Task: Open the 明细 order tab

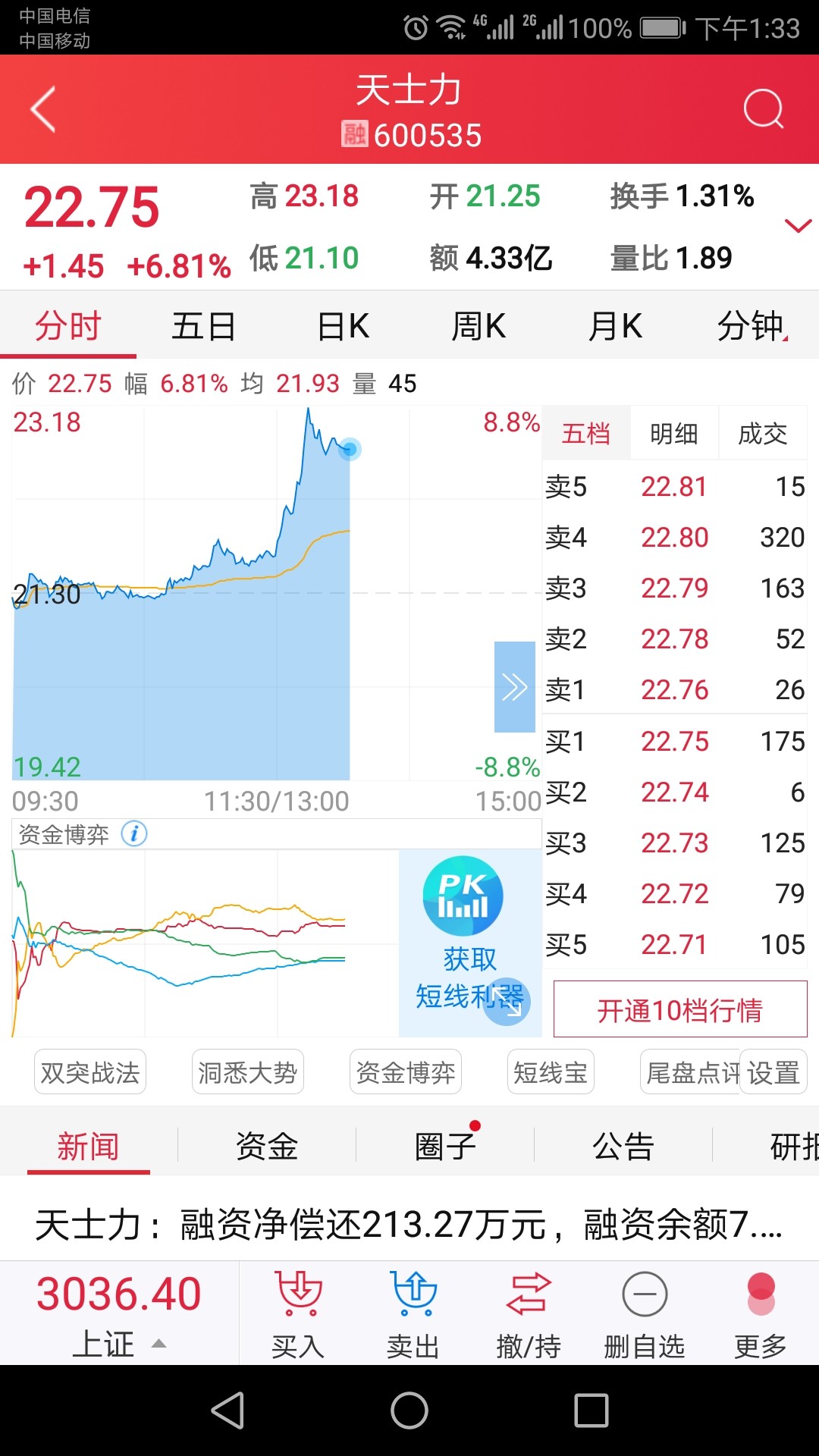Action: click(674, 433)
